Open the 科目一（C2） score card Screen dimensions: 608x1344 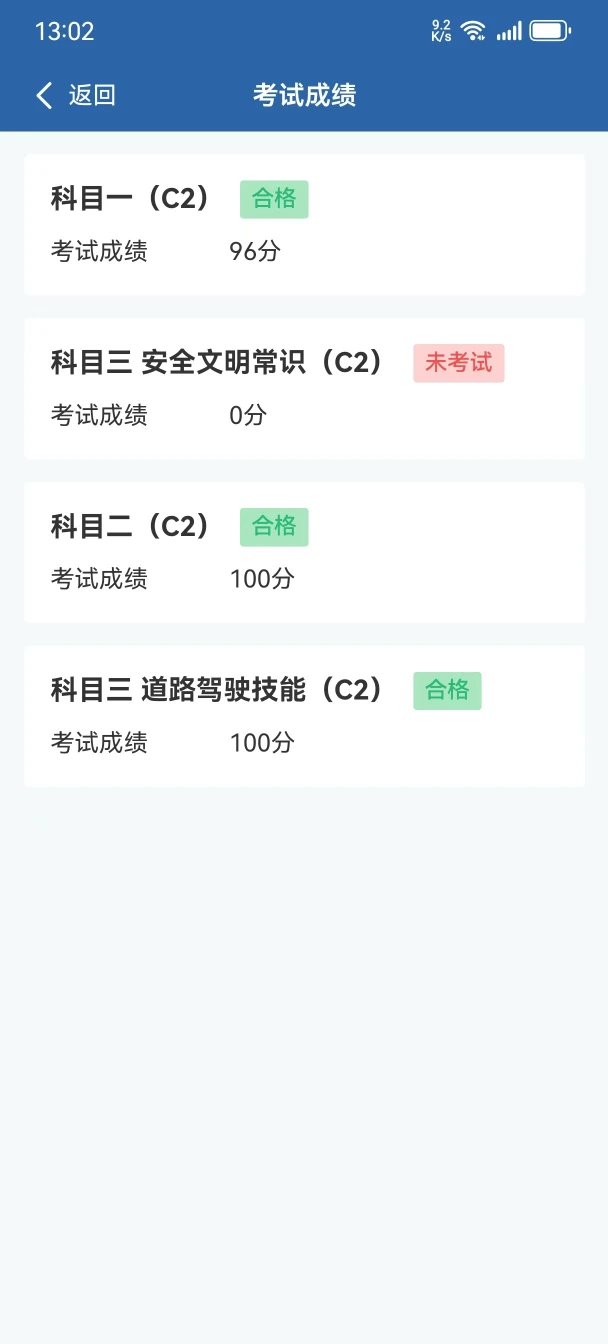click(x=304, y=225)
